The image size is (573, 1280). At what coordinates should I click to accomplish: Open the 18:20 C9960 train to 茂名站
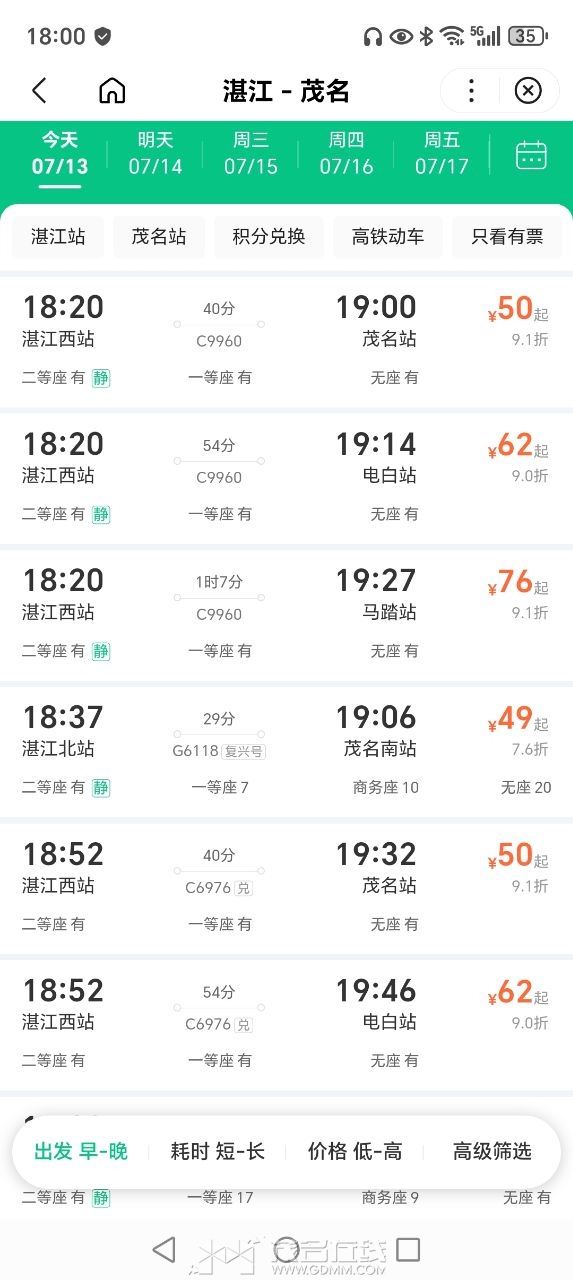point(286,340)
